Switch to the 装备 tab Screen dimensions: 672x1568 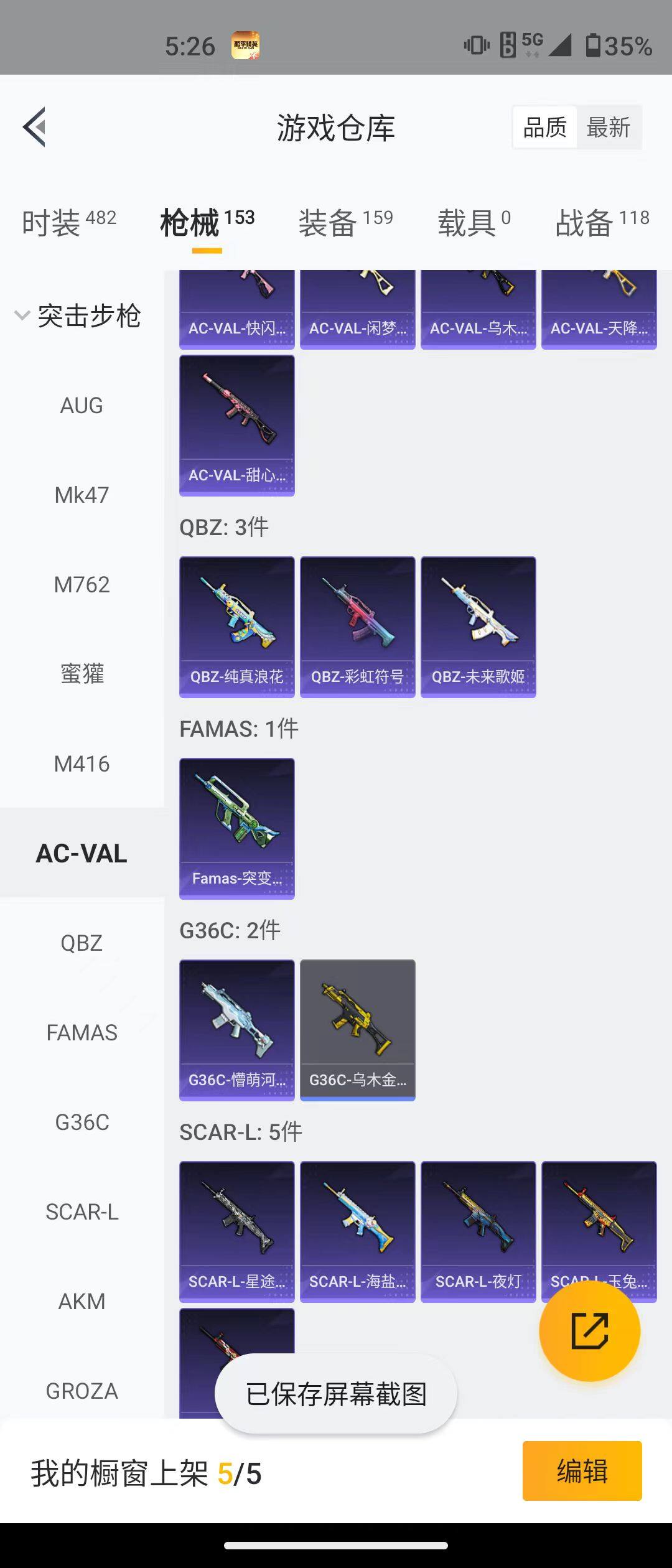[345, 222]
